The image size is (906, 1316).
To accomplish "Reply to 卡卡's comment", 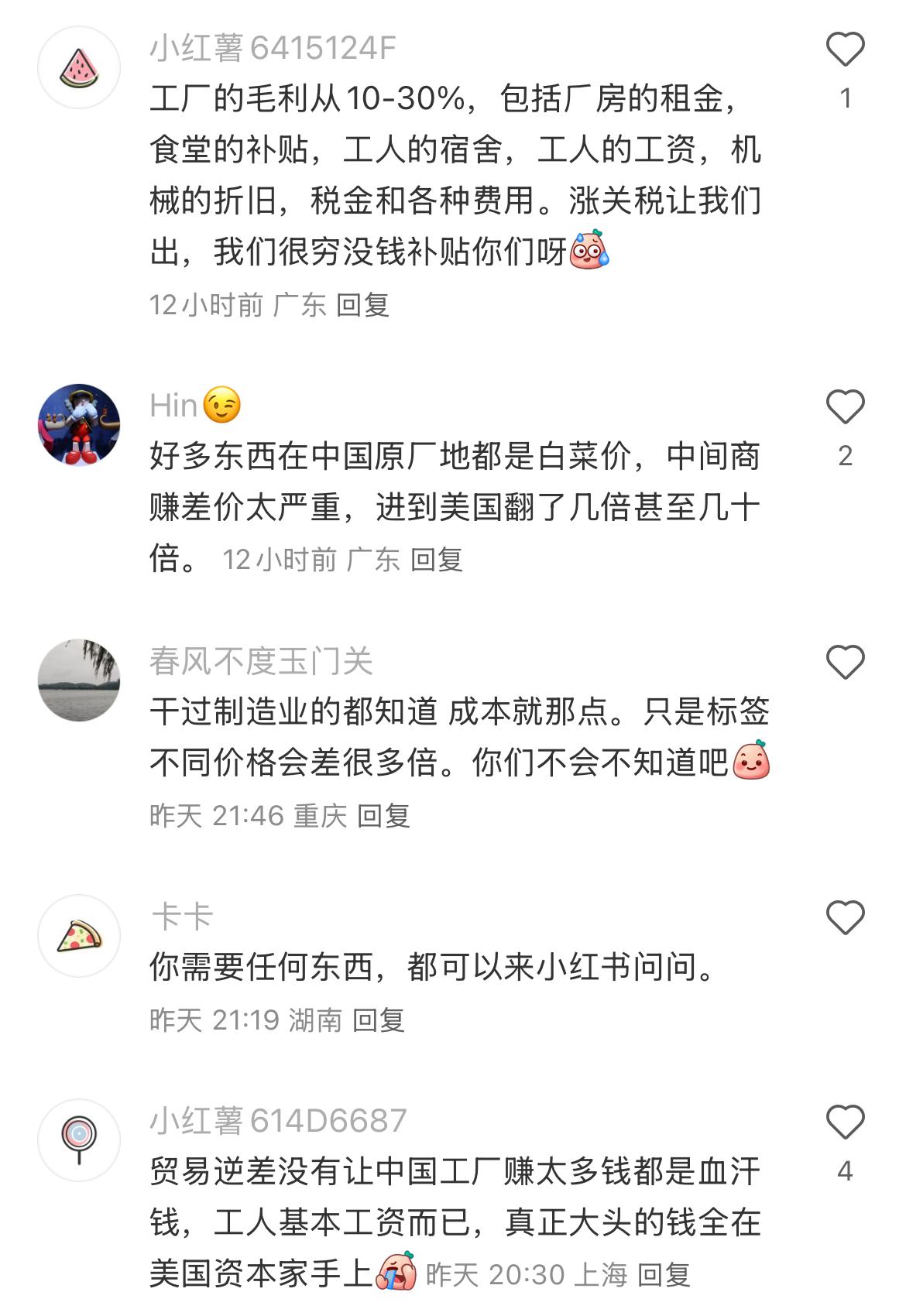I will 378,1020.
